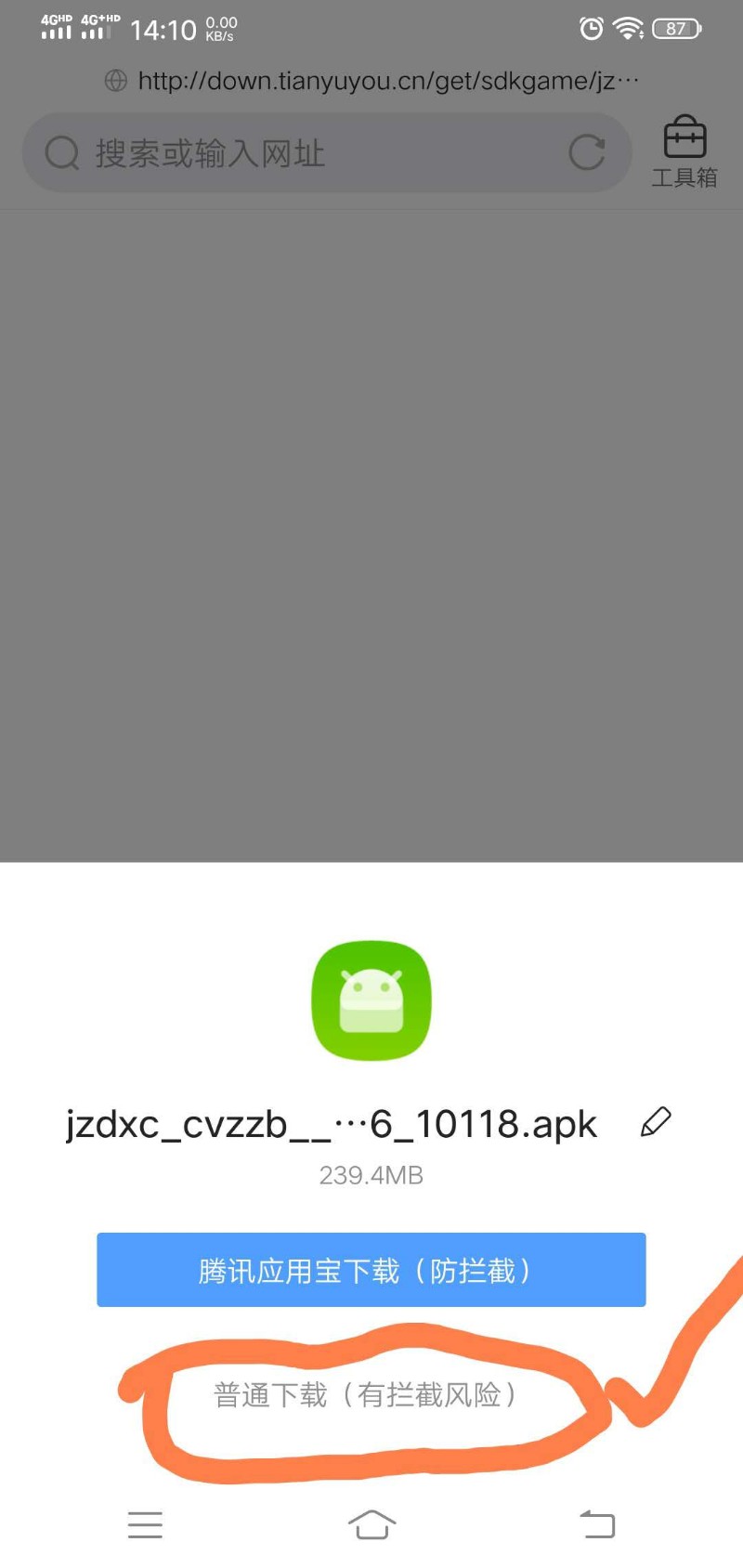Open the 工具箱 toolbox
The image size is (743, 1568).
[684, 152]
